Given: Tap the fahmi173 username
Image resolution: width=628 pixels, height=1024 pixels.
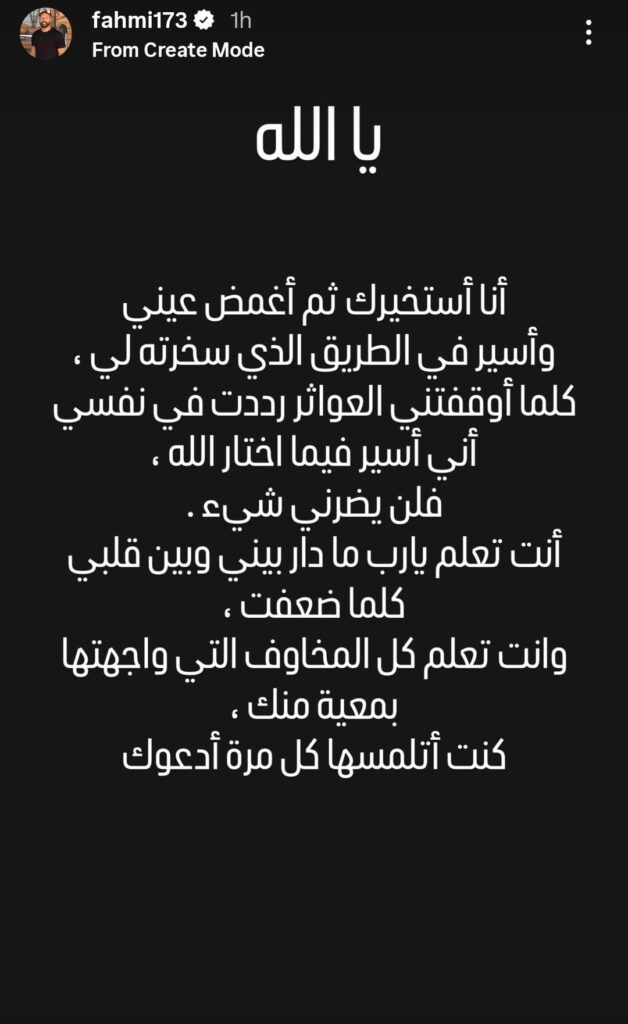Looking at the screenshot, I should coord(139,20).
